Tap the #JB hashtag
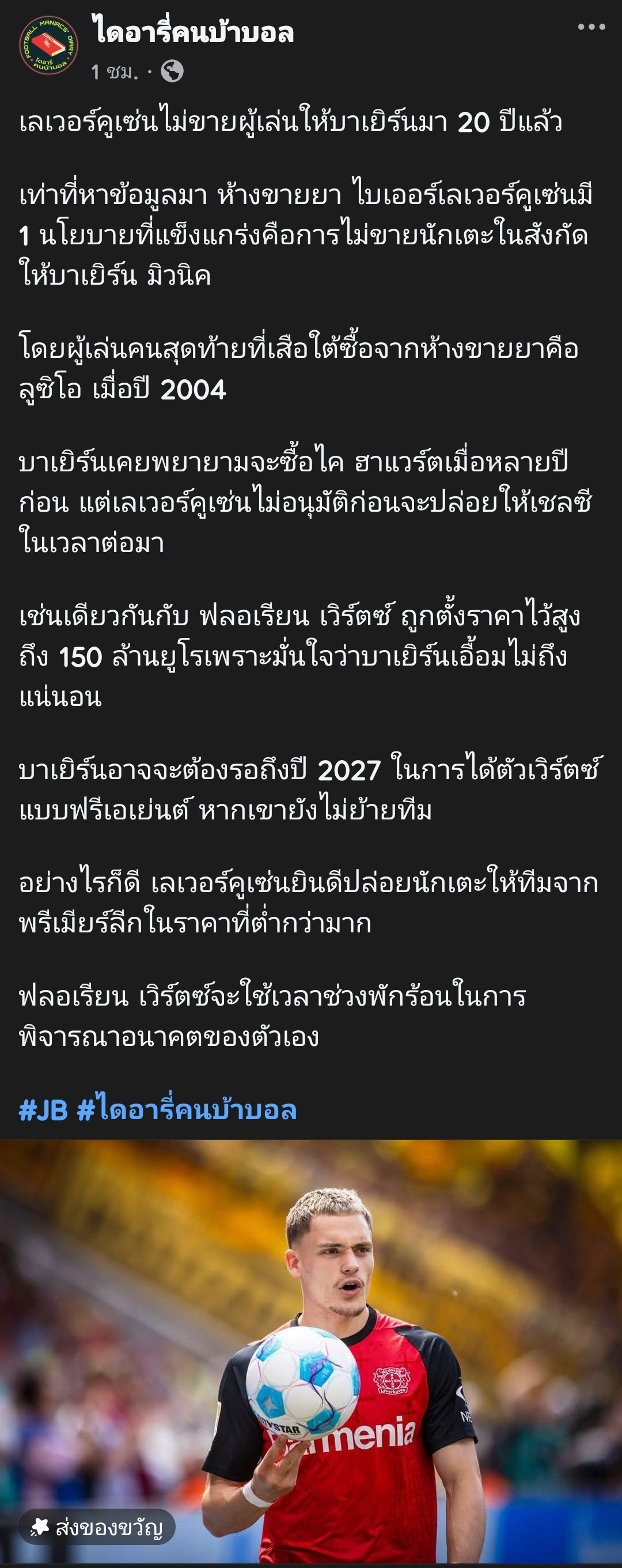Image resolution: width=622 pixels, height=1568 pixels. 43,1110
